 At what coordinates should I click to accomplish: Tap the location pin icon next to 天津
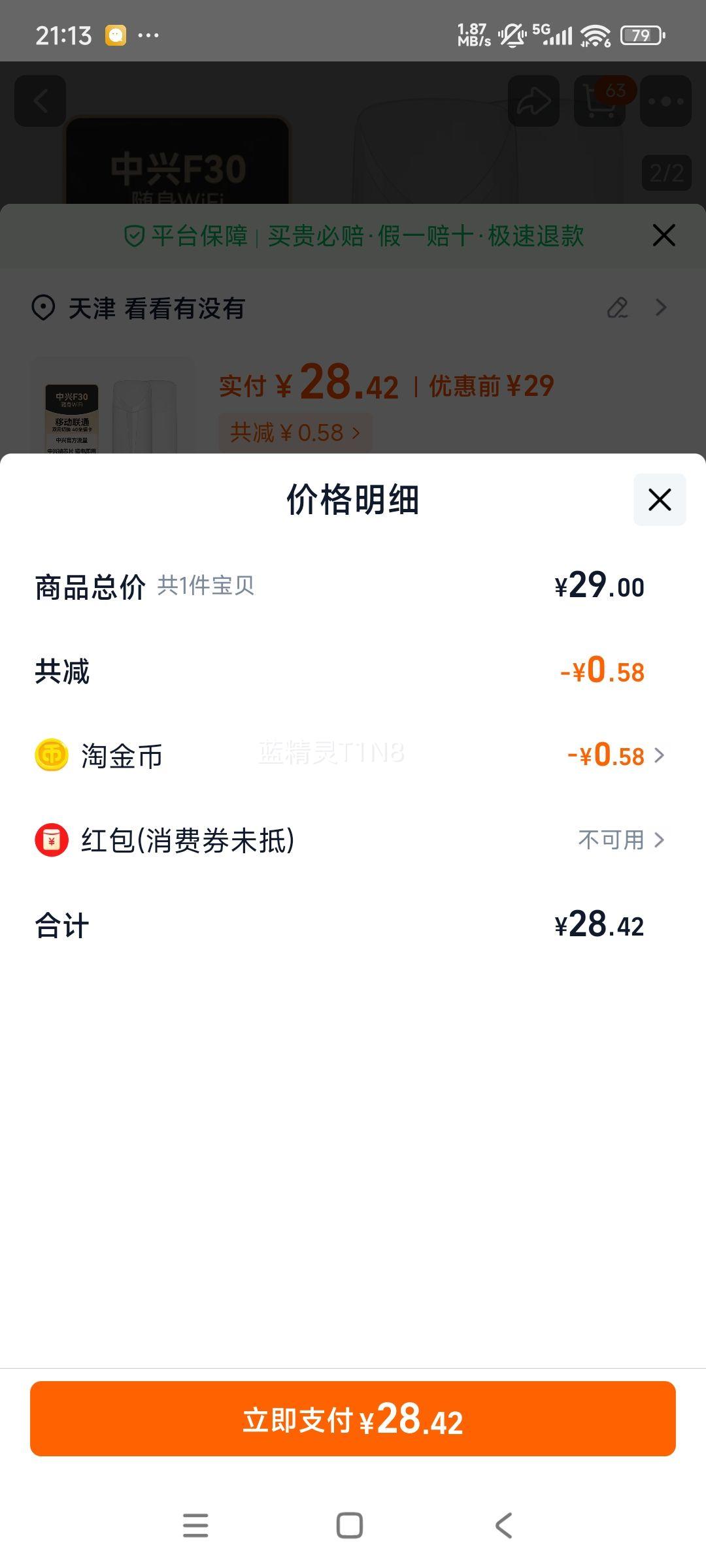point(42,308)
